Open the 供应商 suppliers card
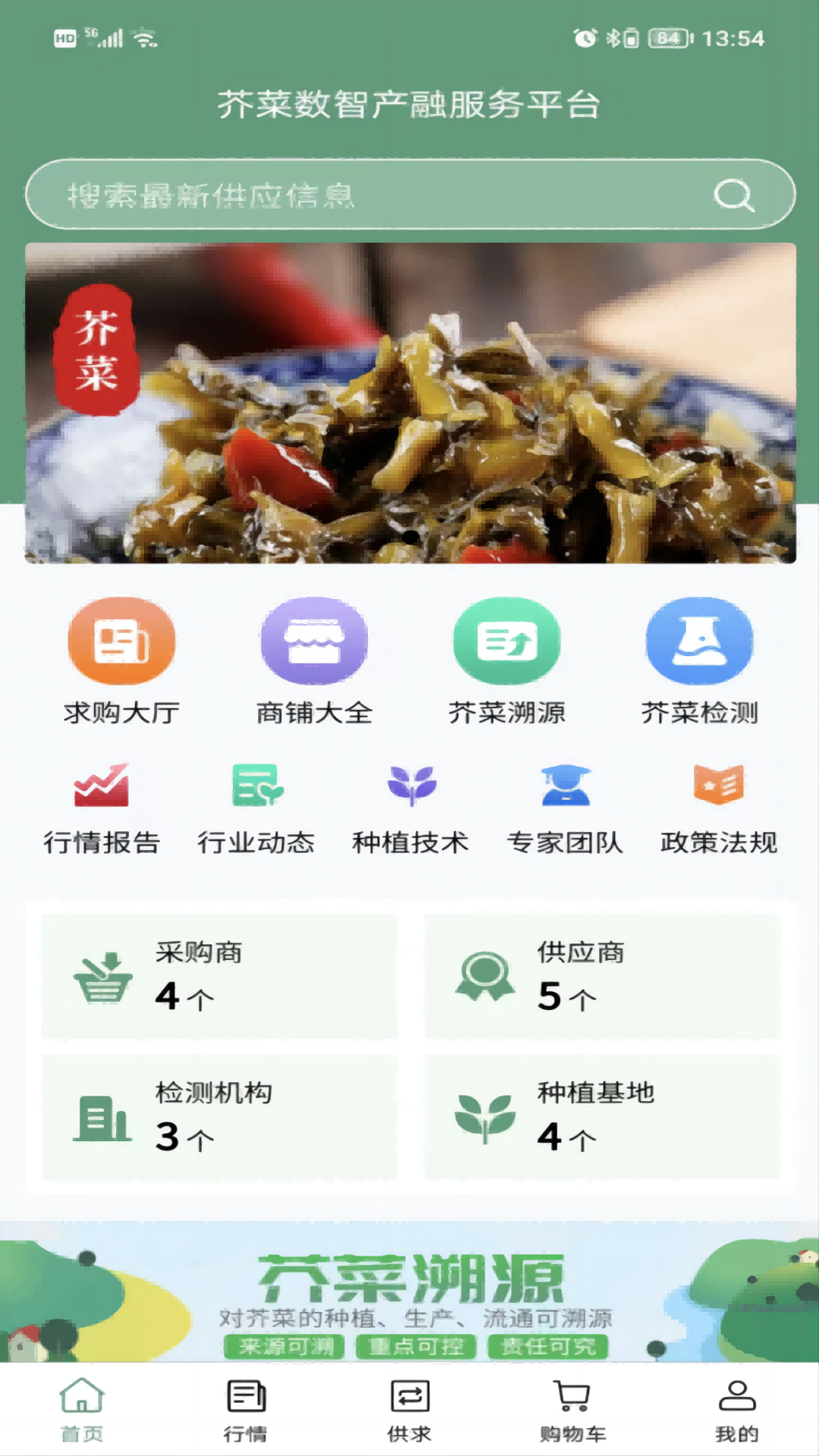Image resolution: width=819 pixels, height=1456 pixels. pyautogui.click(x=602, y=976)
